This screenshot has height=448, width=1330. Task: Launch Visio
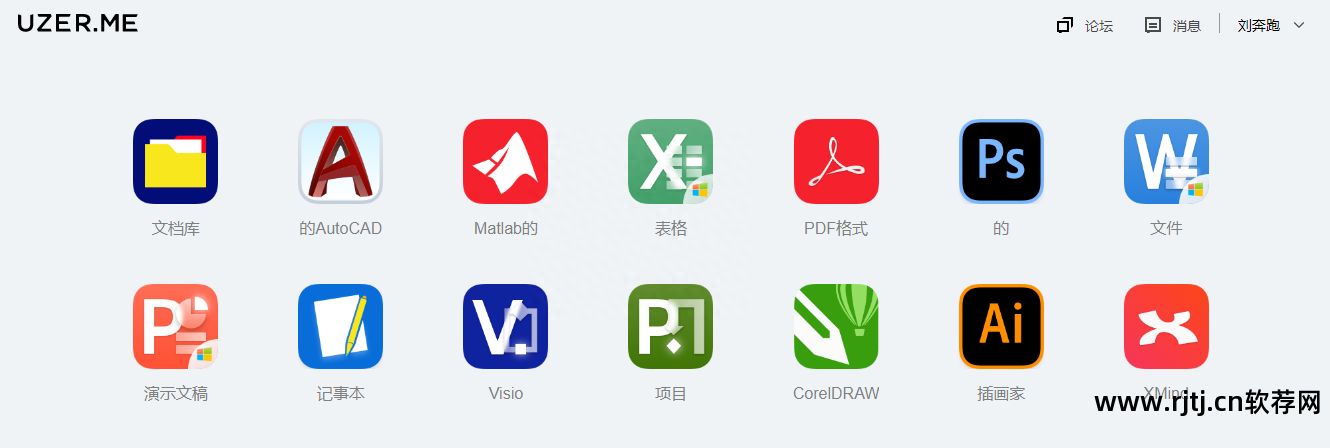click(505, 326)
